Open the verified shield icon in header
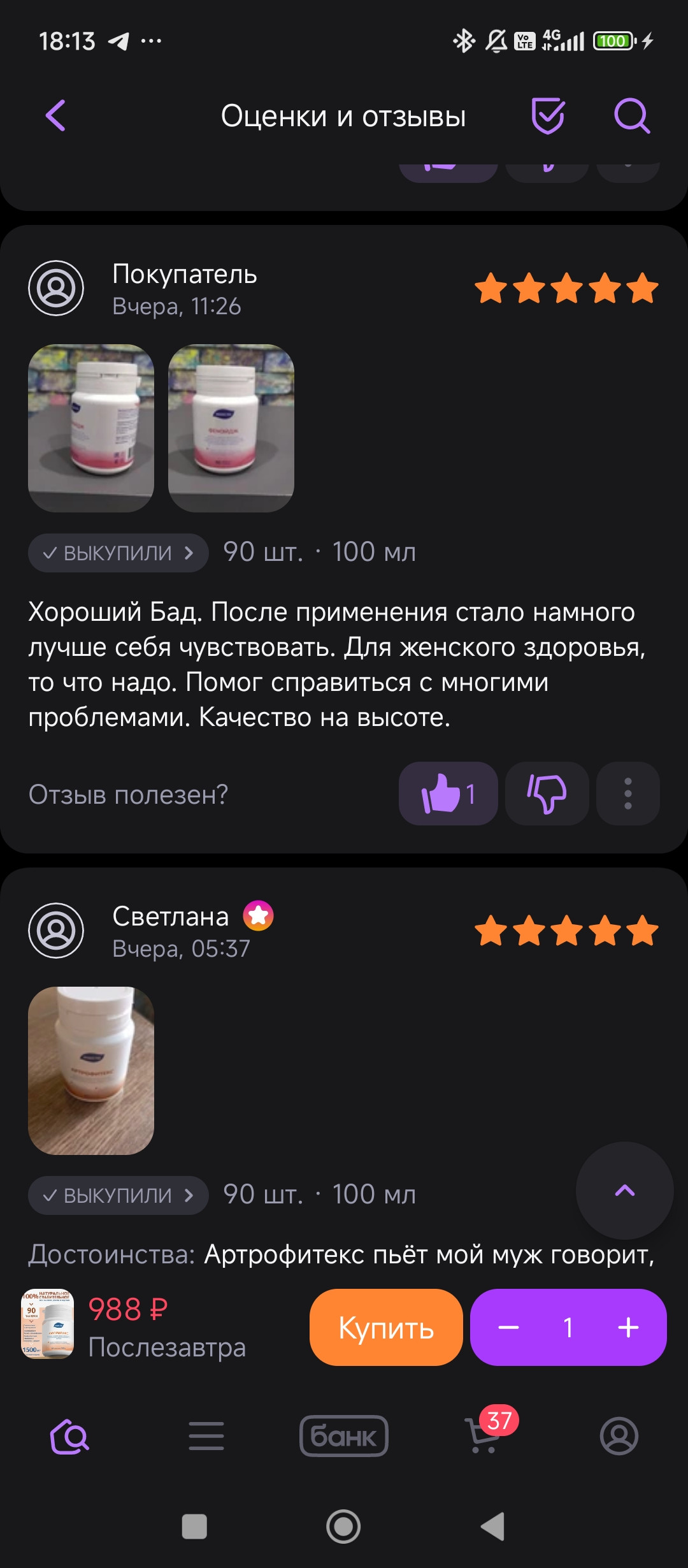The image size is (688, 1568). tap(548, 116)
